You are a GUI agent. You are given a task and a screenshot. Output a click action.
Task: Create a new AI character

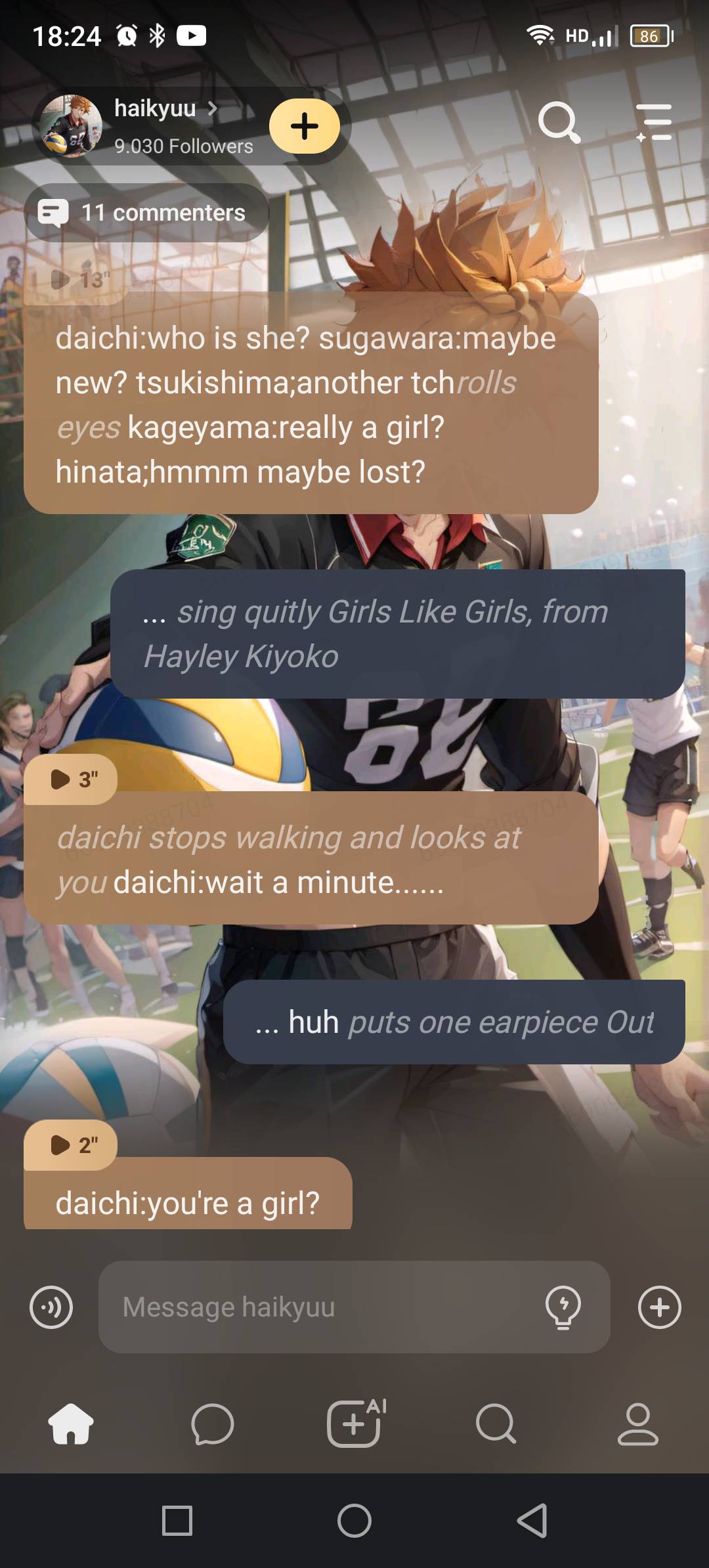click(354, 1424)
